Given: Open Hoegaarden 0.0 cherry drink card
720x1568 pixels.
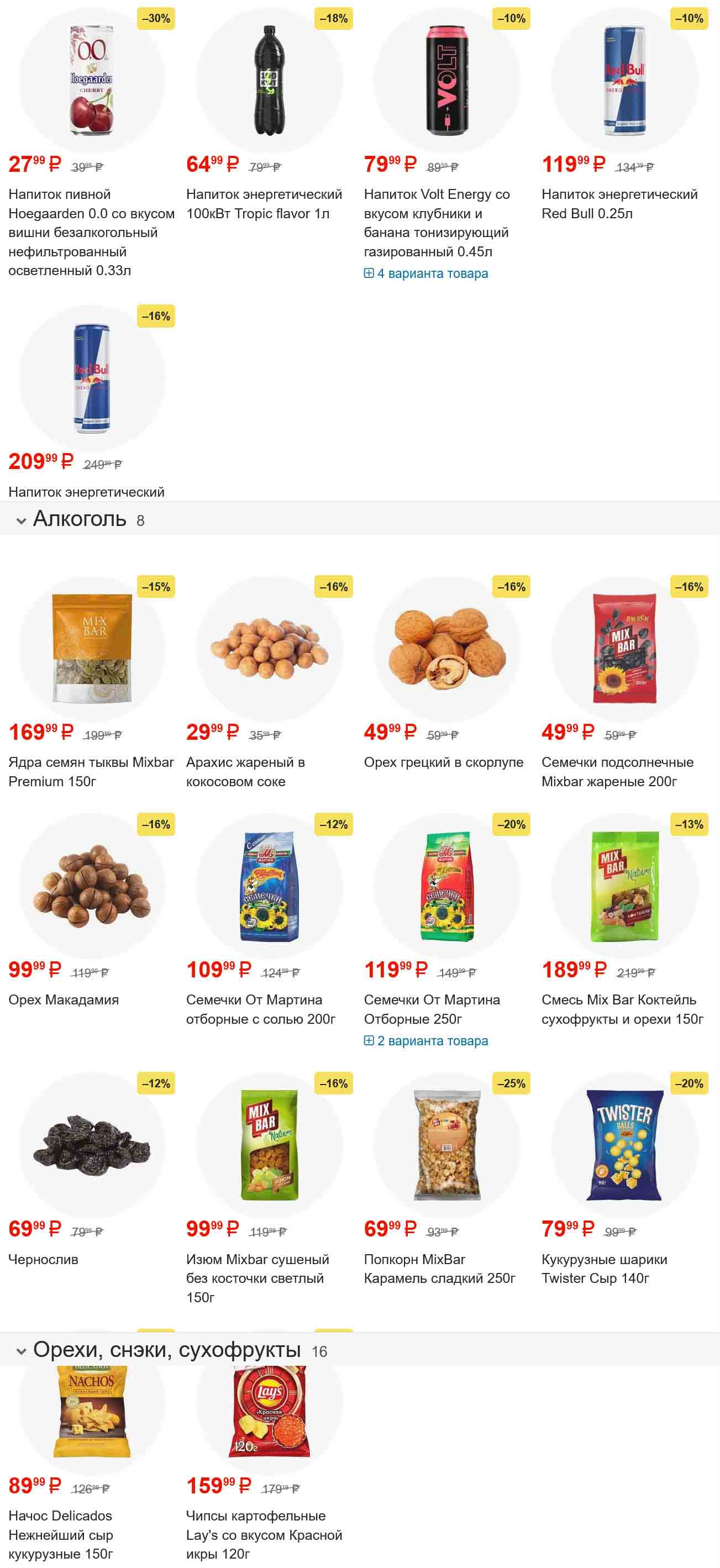Looking at the screenshot, I should coord(92,80).
